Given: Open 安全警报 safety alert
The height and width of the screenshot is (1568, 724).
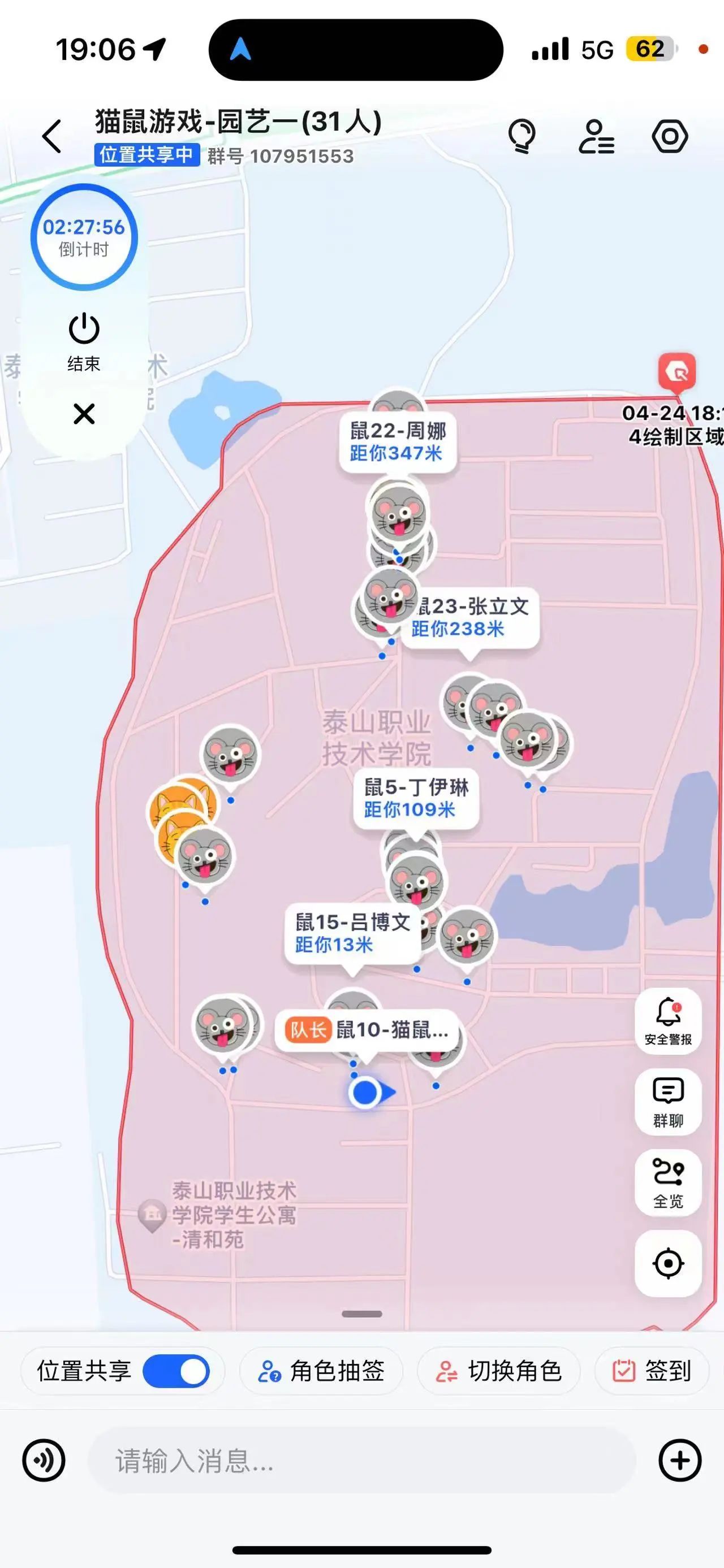Looking at the screenshot, I should tap(668, 1021).
